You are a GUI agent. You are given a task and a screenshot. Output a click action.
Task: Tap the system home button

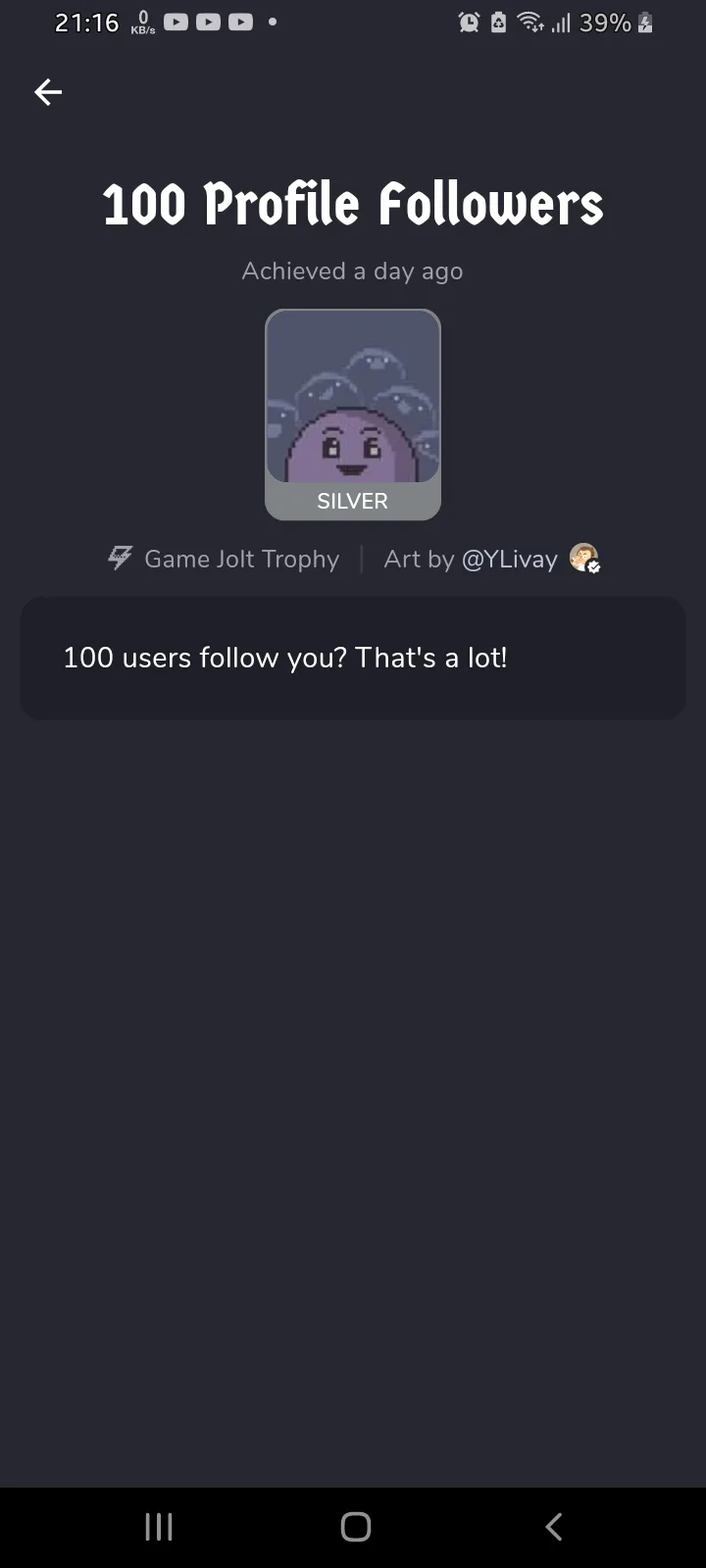coord(355,1526)
